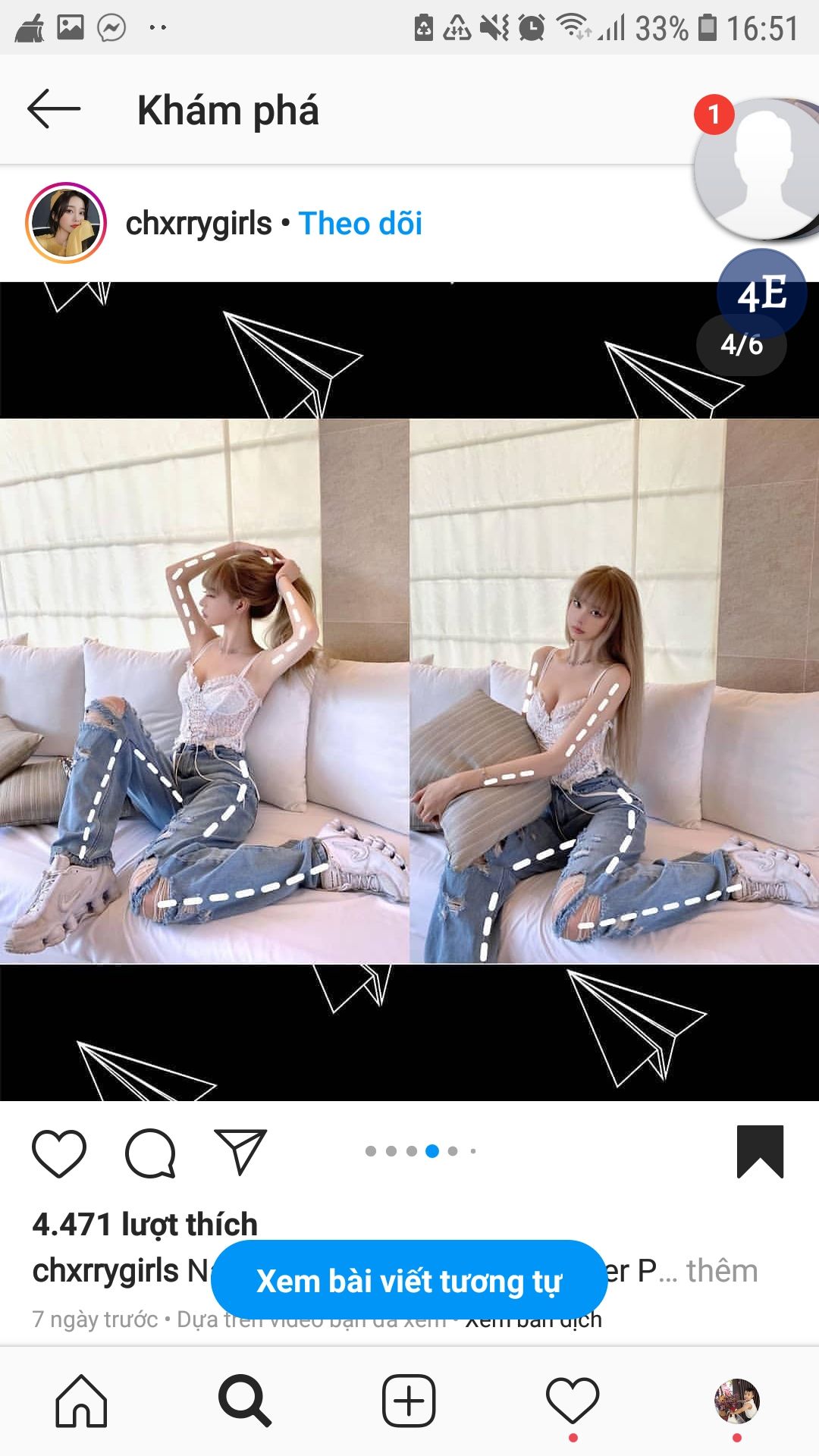Expand the caption with thêm
Image resolution: width=819 pixels, height=1456 pixels.
(722, 1271)
